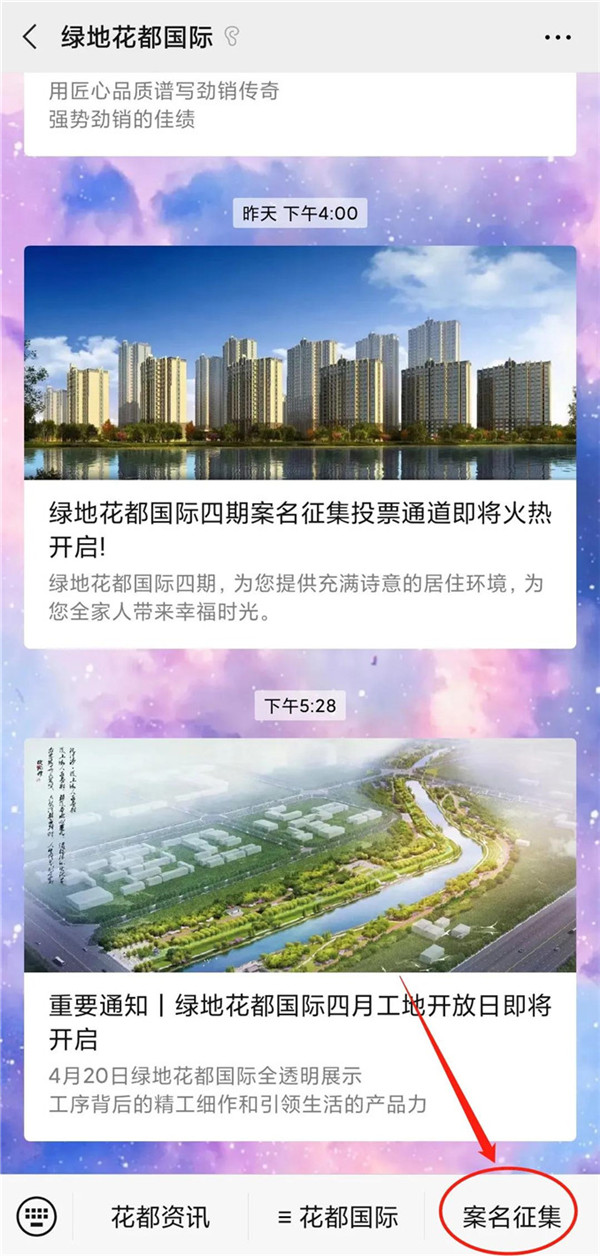600x1256 pixels.
Task: Switch to keyboard input mode
Action: [x=37, y=1216]
